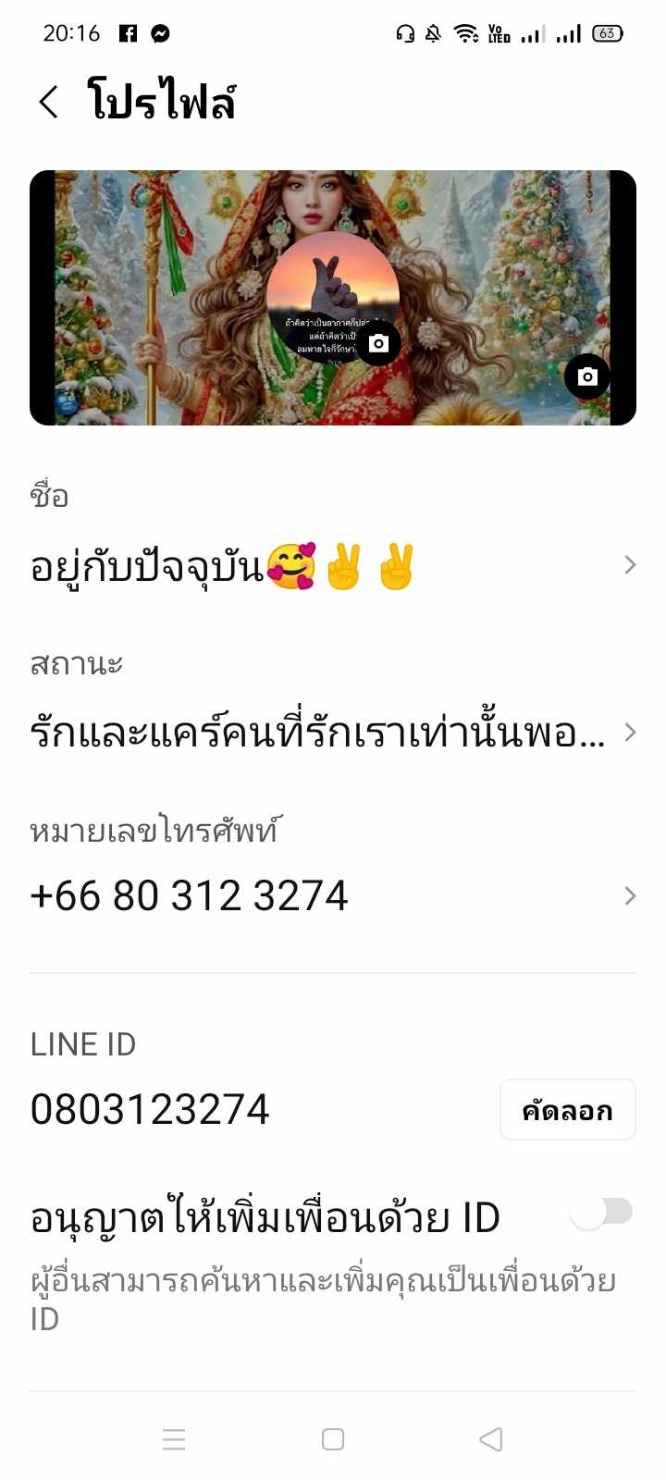Screen dimensions: 666x1480
Task: Edit the ชื่อ display name row
Action: pyautogui.click(x=332, y=567)
